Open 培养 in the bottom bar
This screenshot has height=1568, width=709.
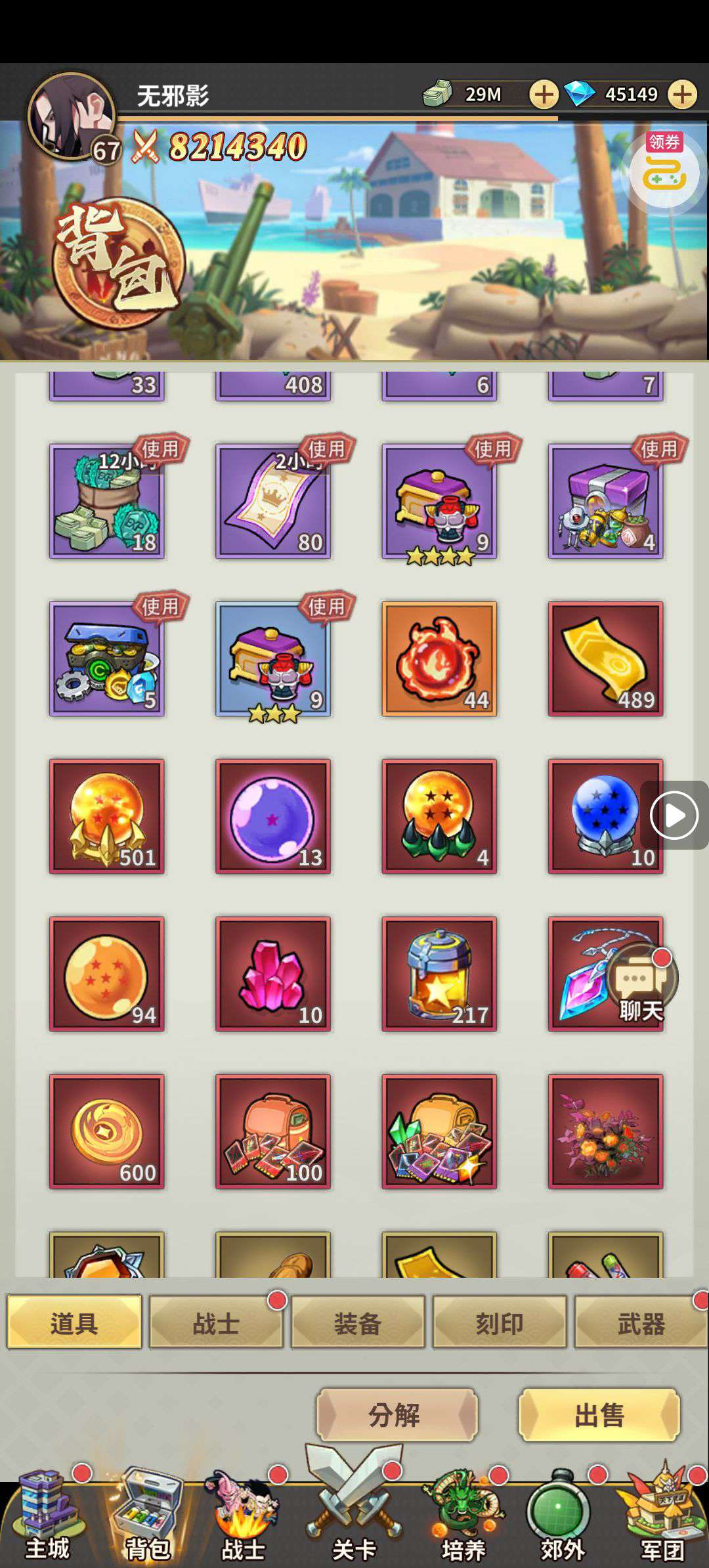[463, 1523]
